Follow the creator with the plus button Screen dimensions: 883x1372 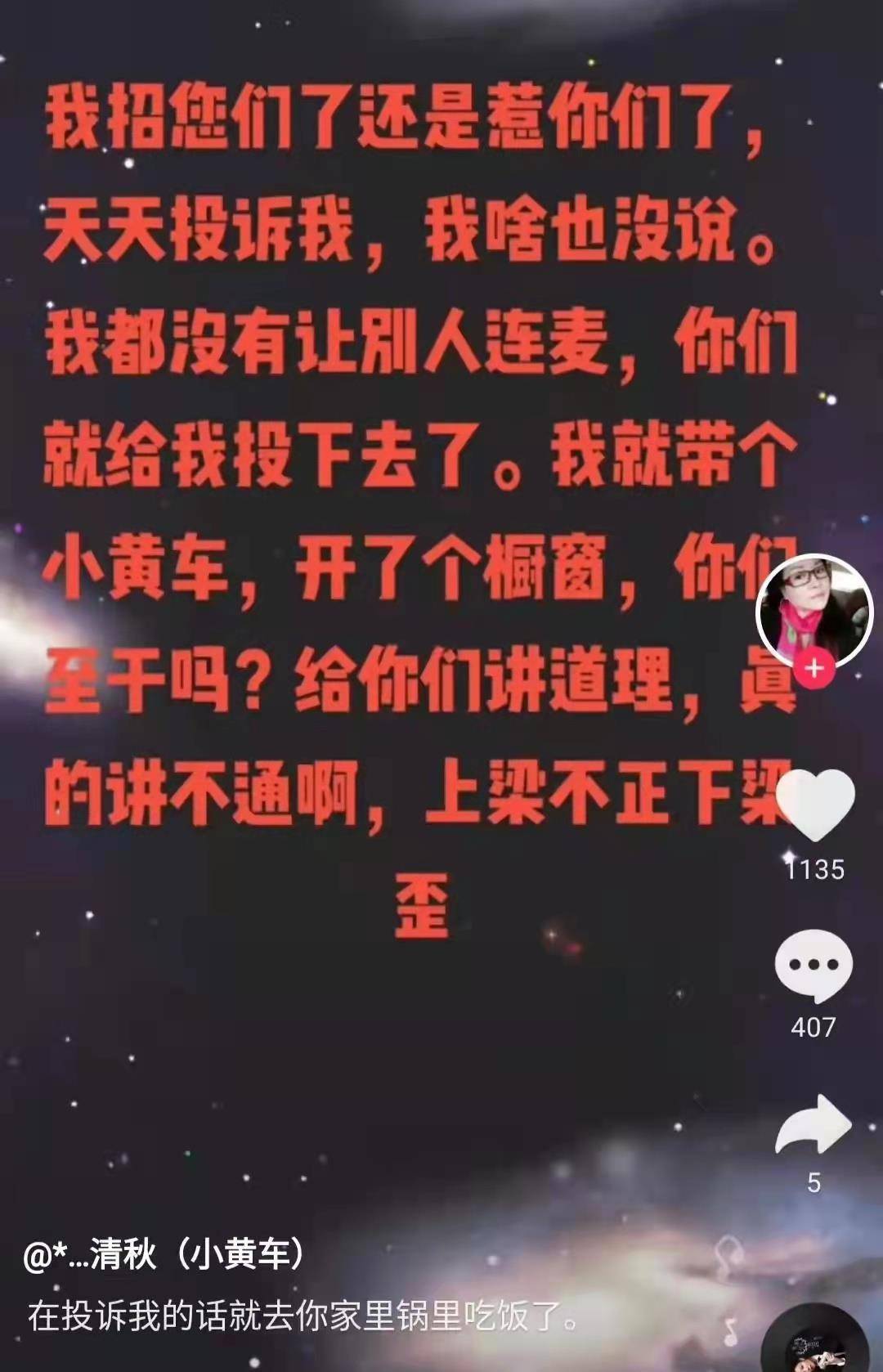(814, 669)
